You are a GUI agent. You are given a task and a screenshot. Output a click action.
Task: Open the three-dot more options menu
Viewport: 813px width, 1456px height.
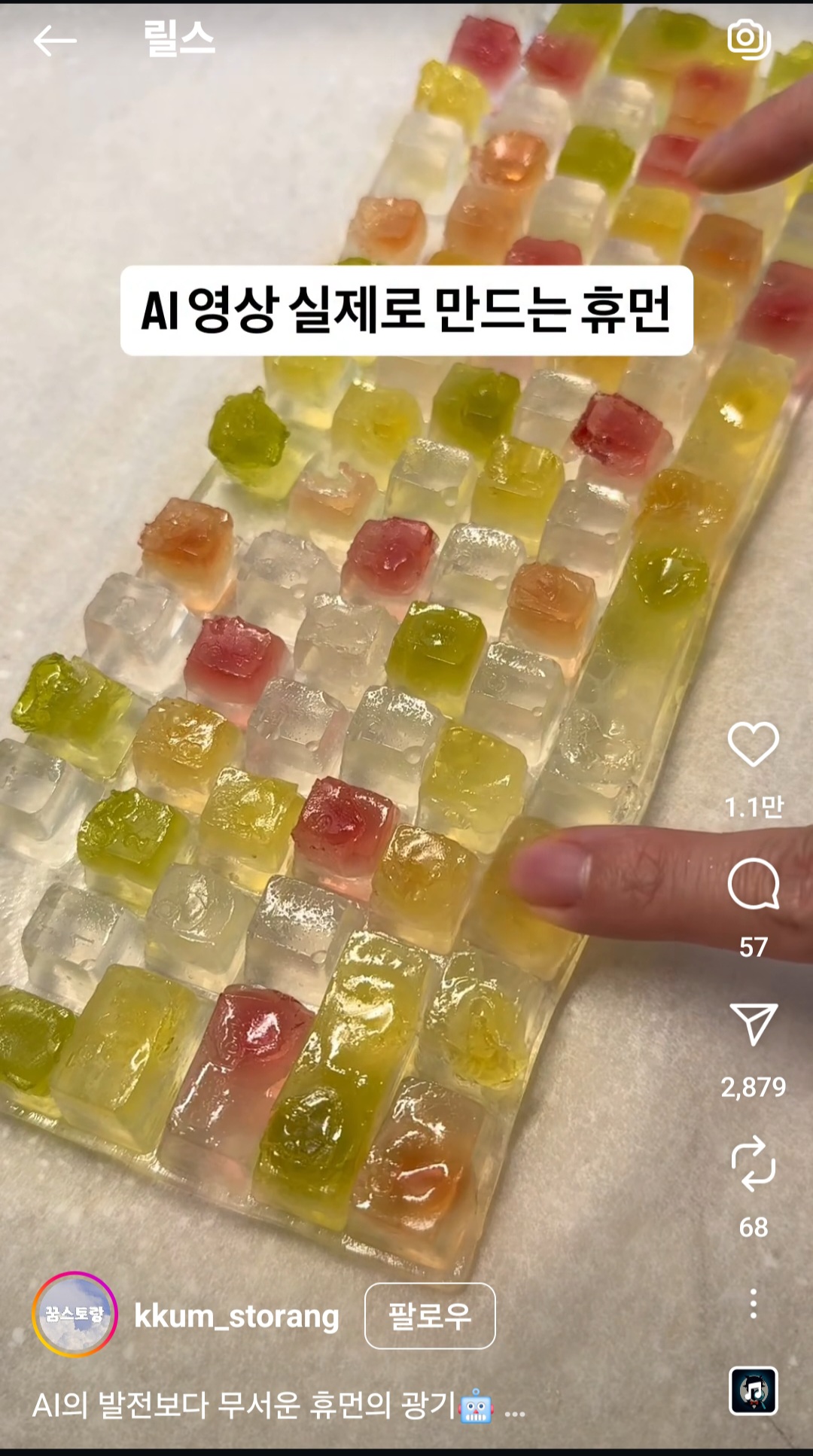coord(753,1303)
